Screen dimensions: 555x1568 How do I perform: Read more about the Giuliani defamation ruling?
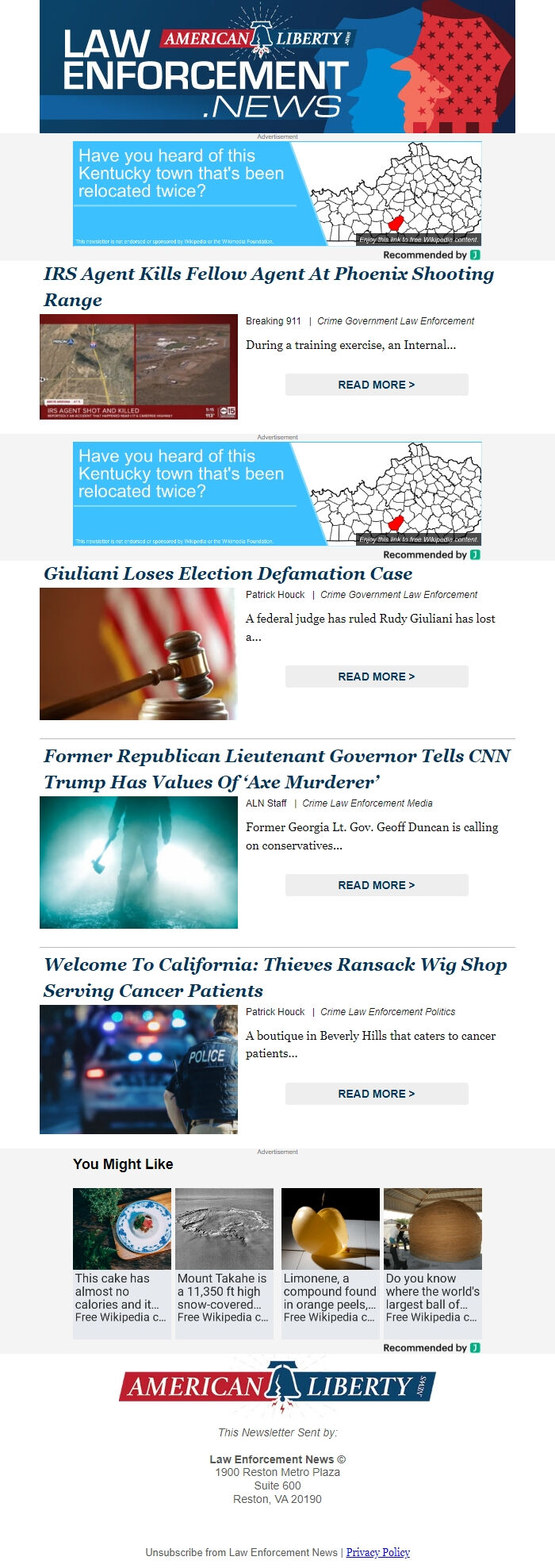click(376, 677)
